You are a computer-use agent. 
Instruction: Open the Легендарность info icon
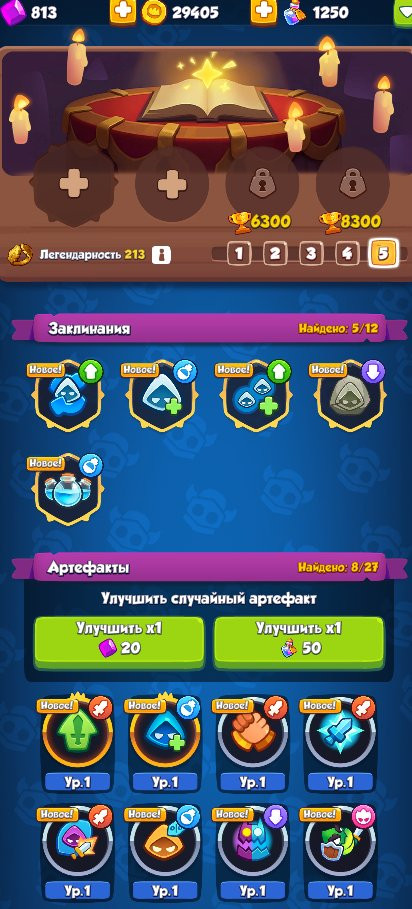point(161,254)
